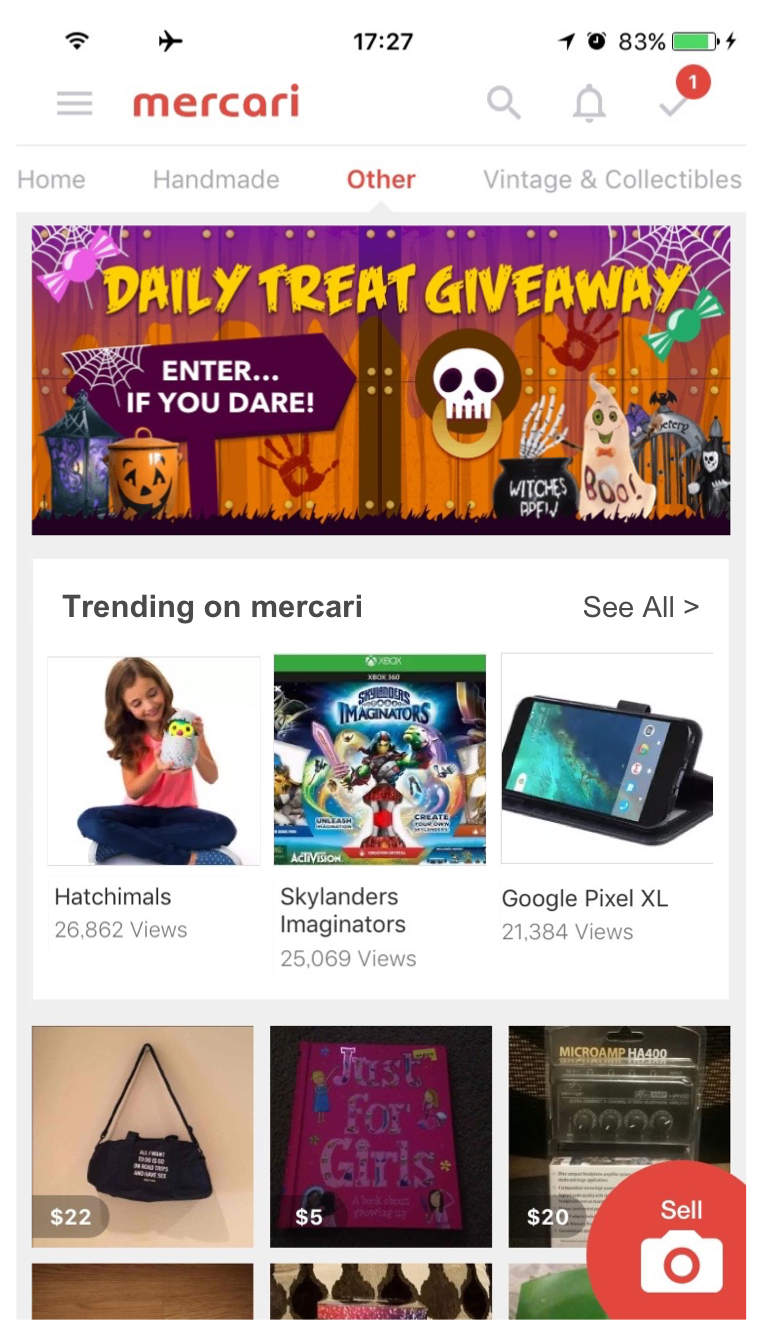Tap See All trending items
The width and height of the screenshot is (764, 1336).
pos(641,607)
